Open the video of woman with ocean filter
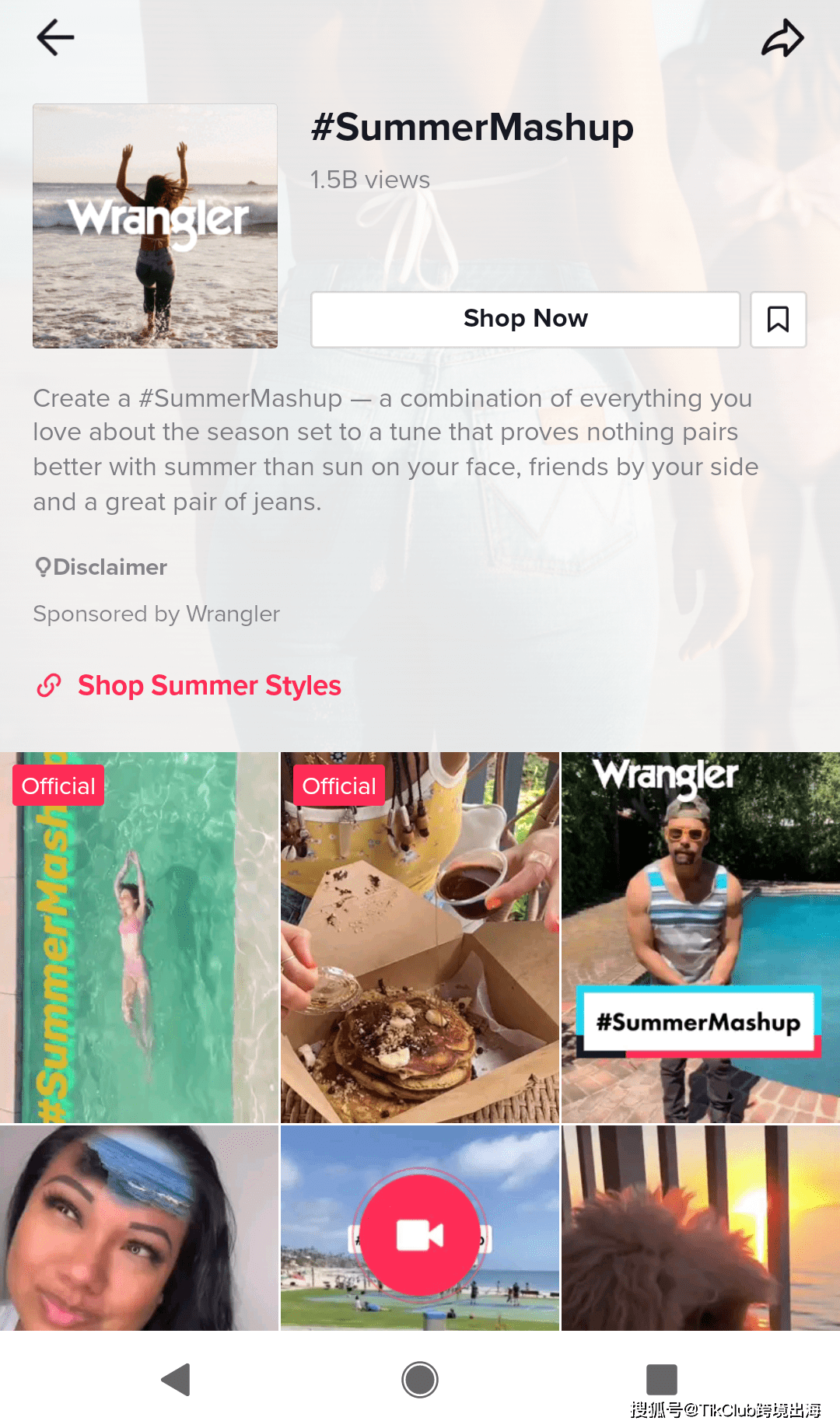Screen dimensions: 840x1428 139,1229
